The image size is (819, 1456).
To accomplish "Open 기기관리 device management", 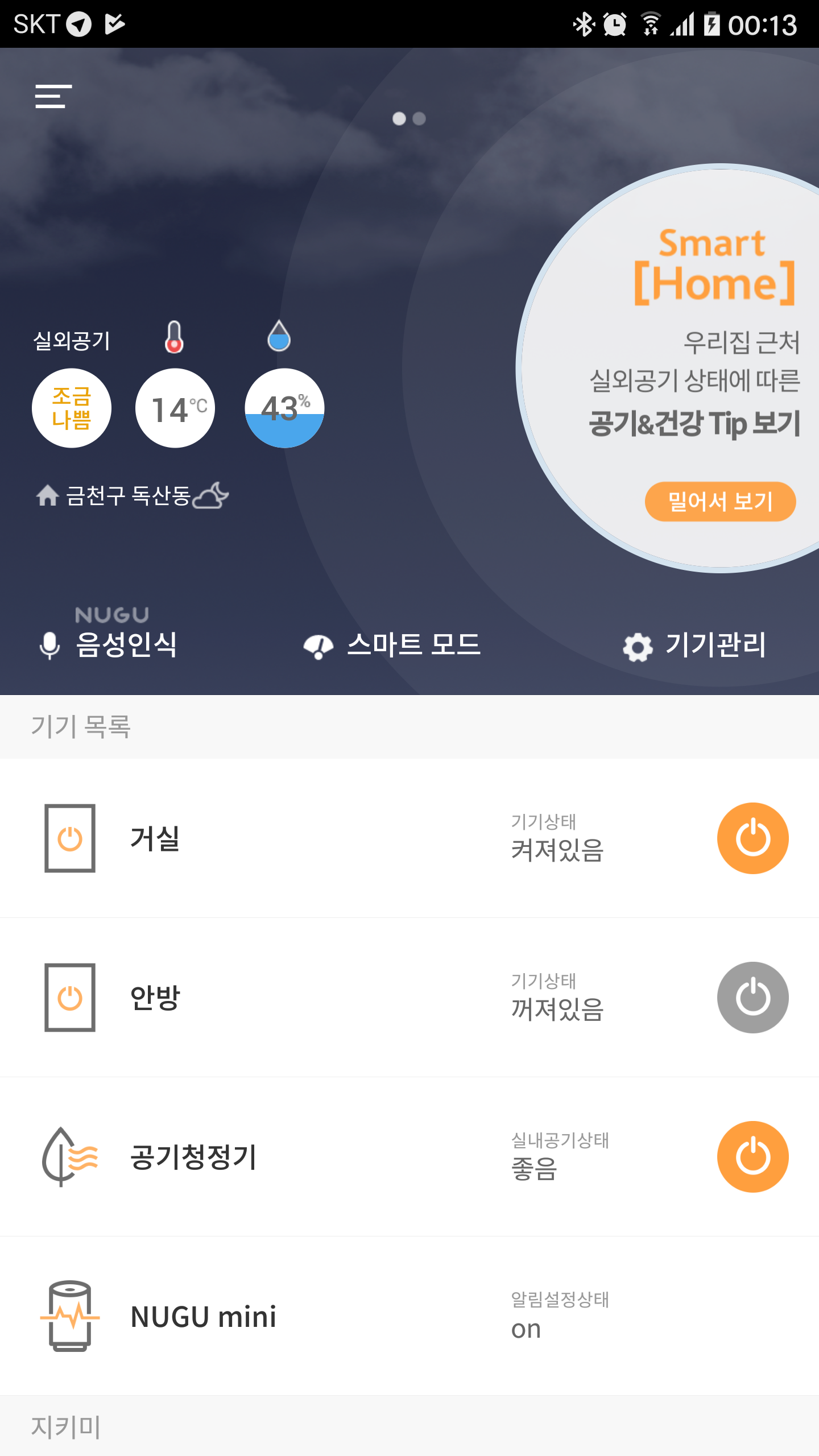I will (695, 645).
